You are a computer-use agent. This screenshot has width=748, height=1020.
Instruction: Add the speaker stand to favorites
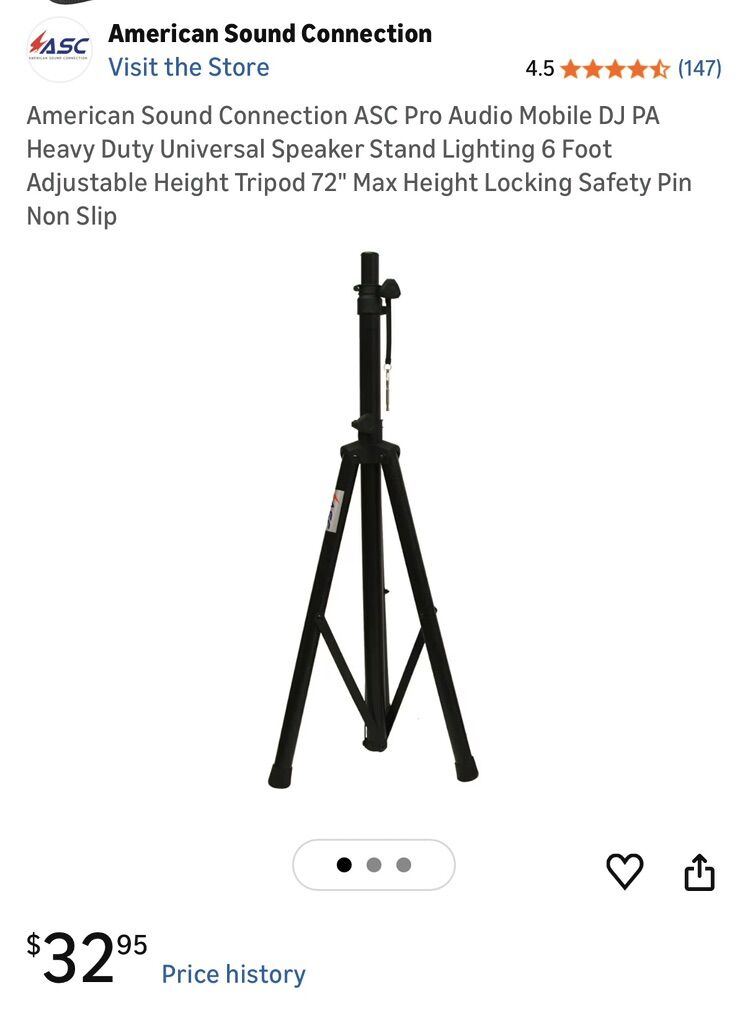(625, 872)
